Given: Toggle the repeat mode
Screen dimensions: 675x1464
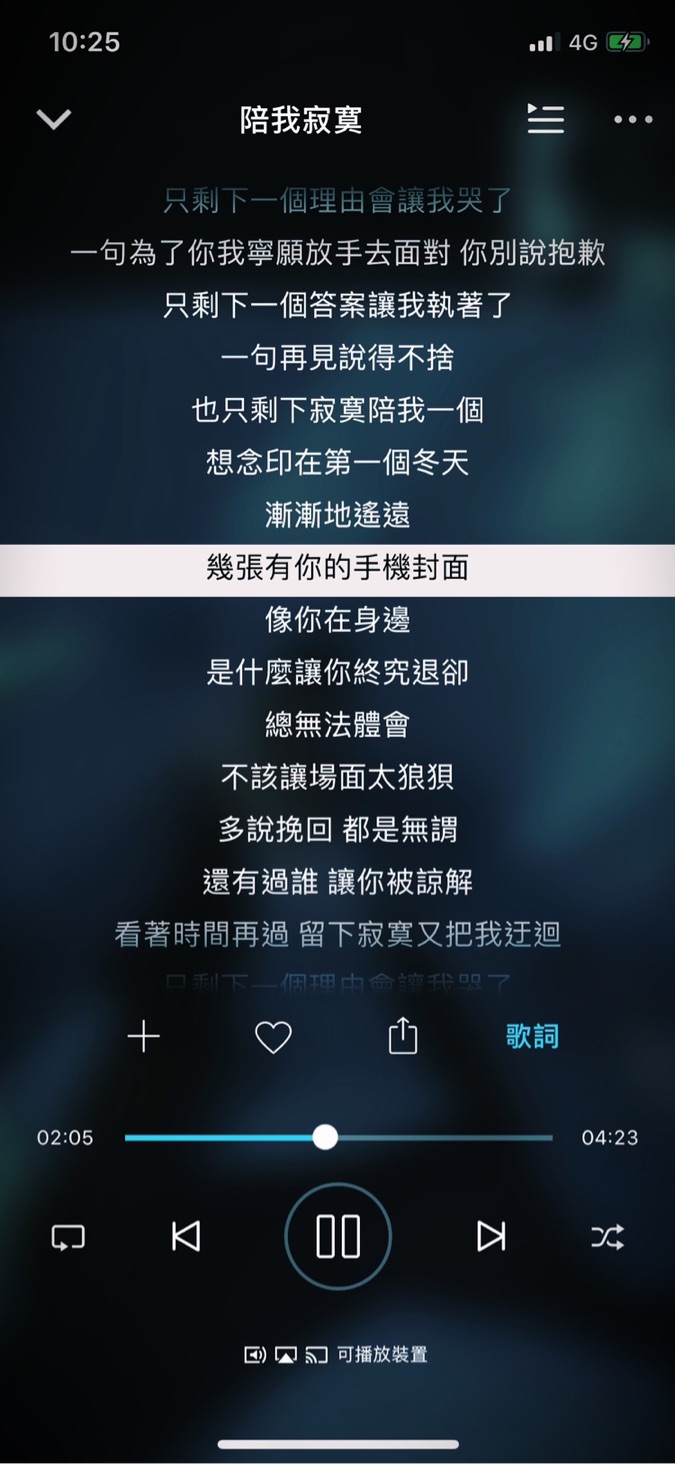Looking at the screenshot, I should (x=68, y=1237).
